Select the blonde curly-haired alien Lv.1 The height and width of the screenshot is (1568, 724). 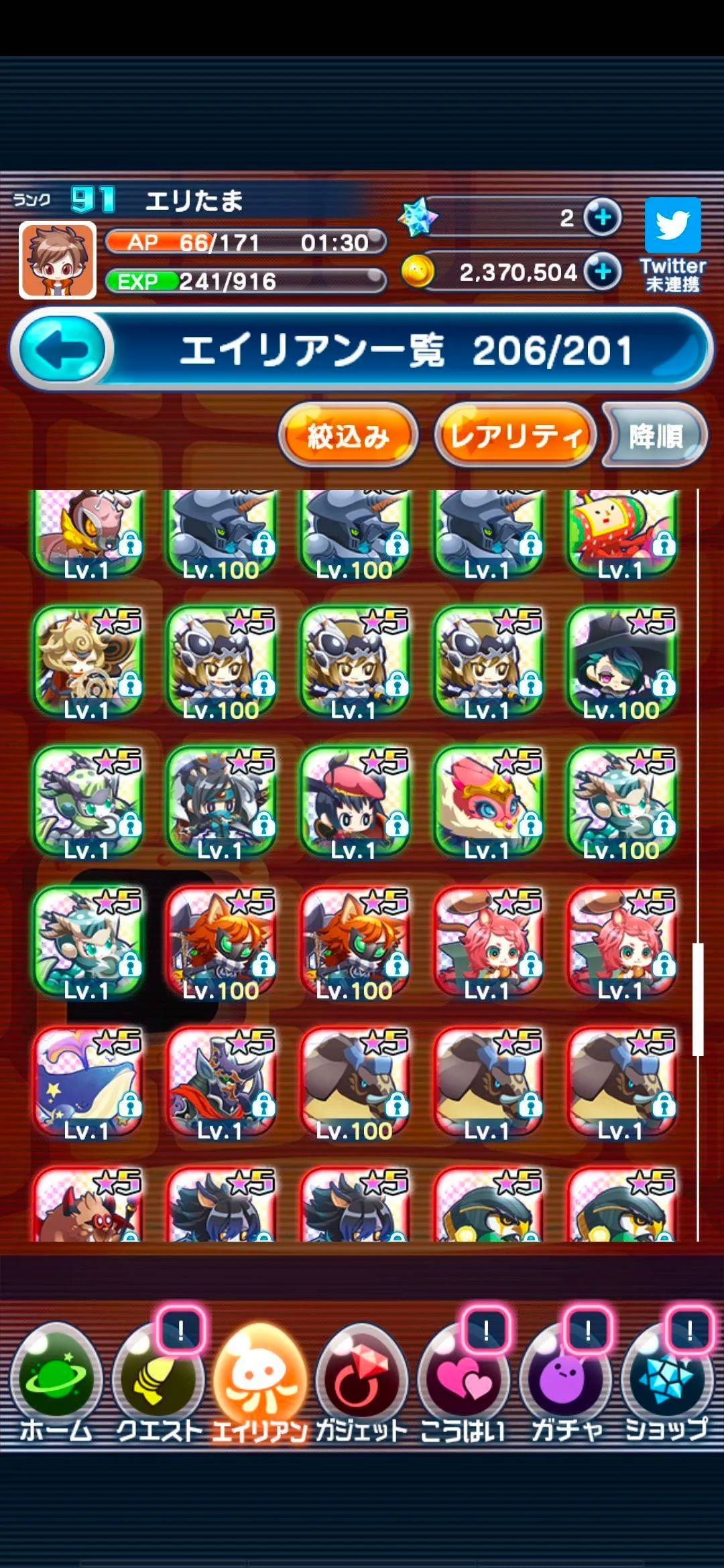[x=87, y=661]
